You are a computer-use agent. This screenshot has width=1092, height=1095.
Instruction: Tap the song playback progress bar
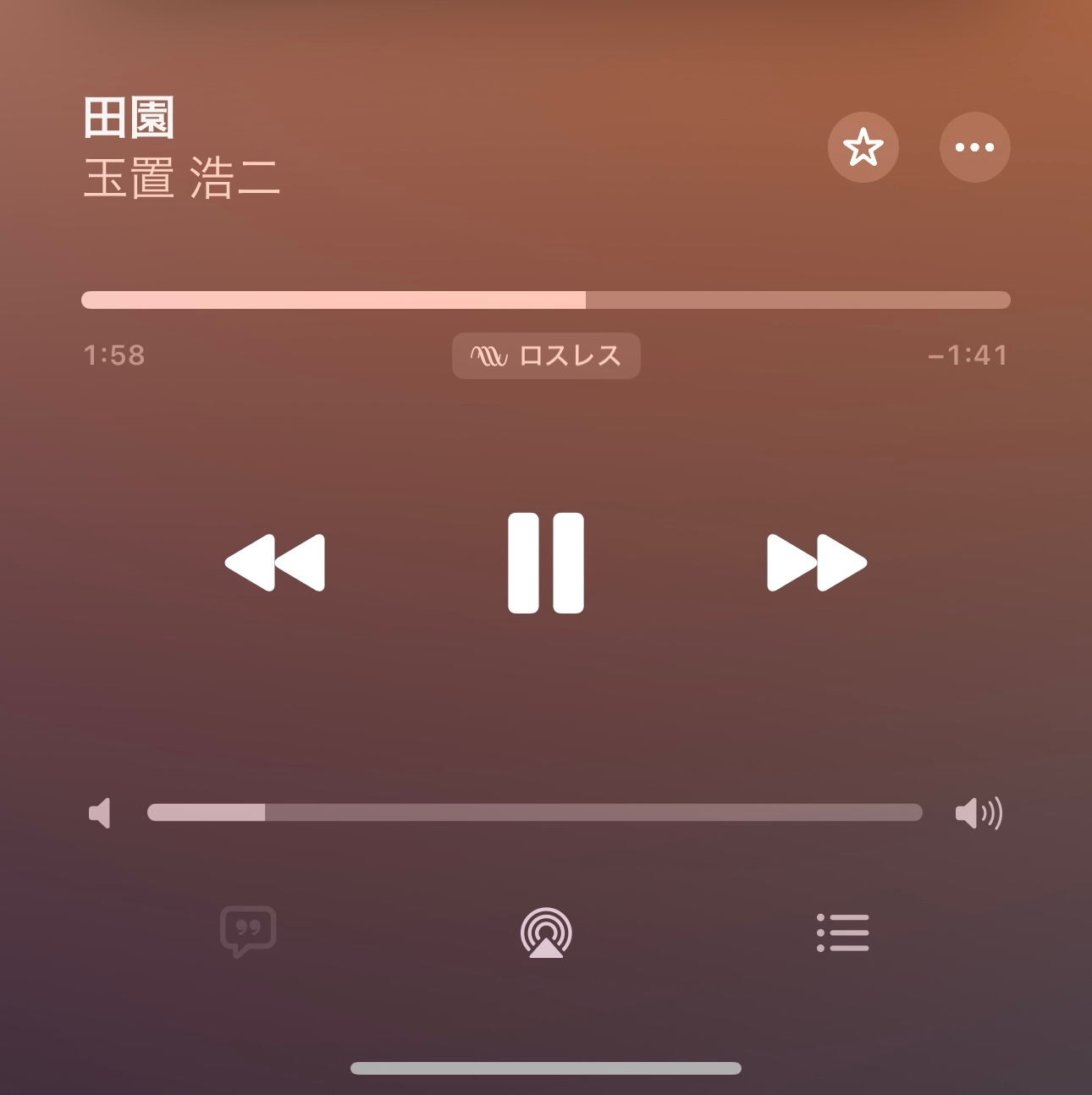coord(546,300)
